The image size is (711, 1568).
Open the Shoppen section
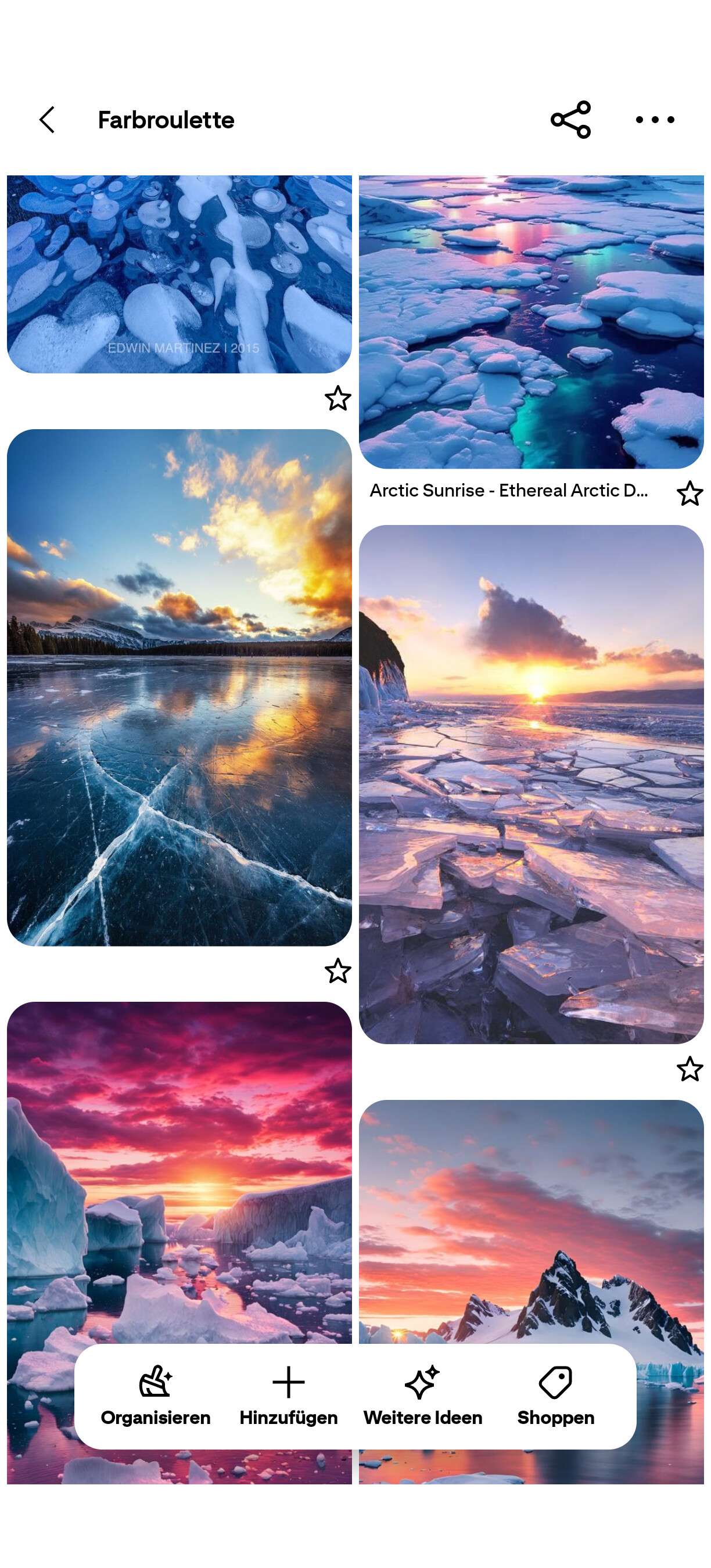(555, 1396)
